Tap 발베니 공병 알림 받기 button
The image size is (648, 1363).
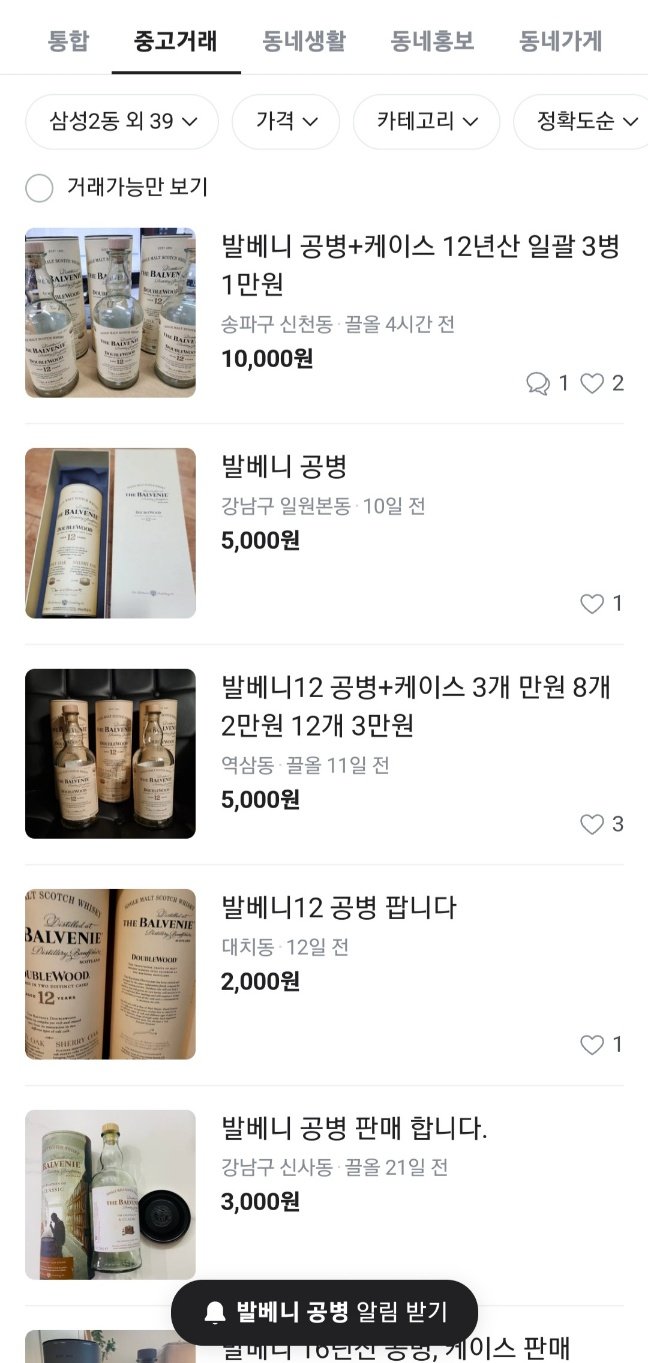click(x=324, y=1312)
